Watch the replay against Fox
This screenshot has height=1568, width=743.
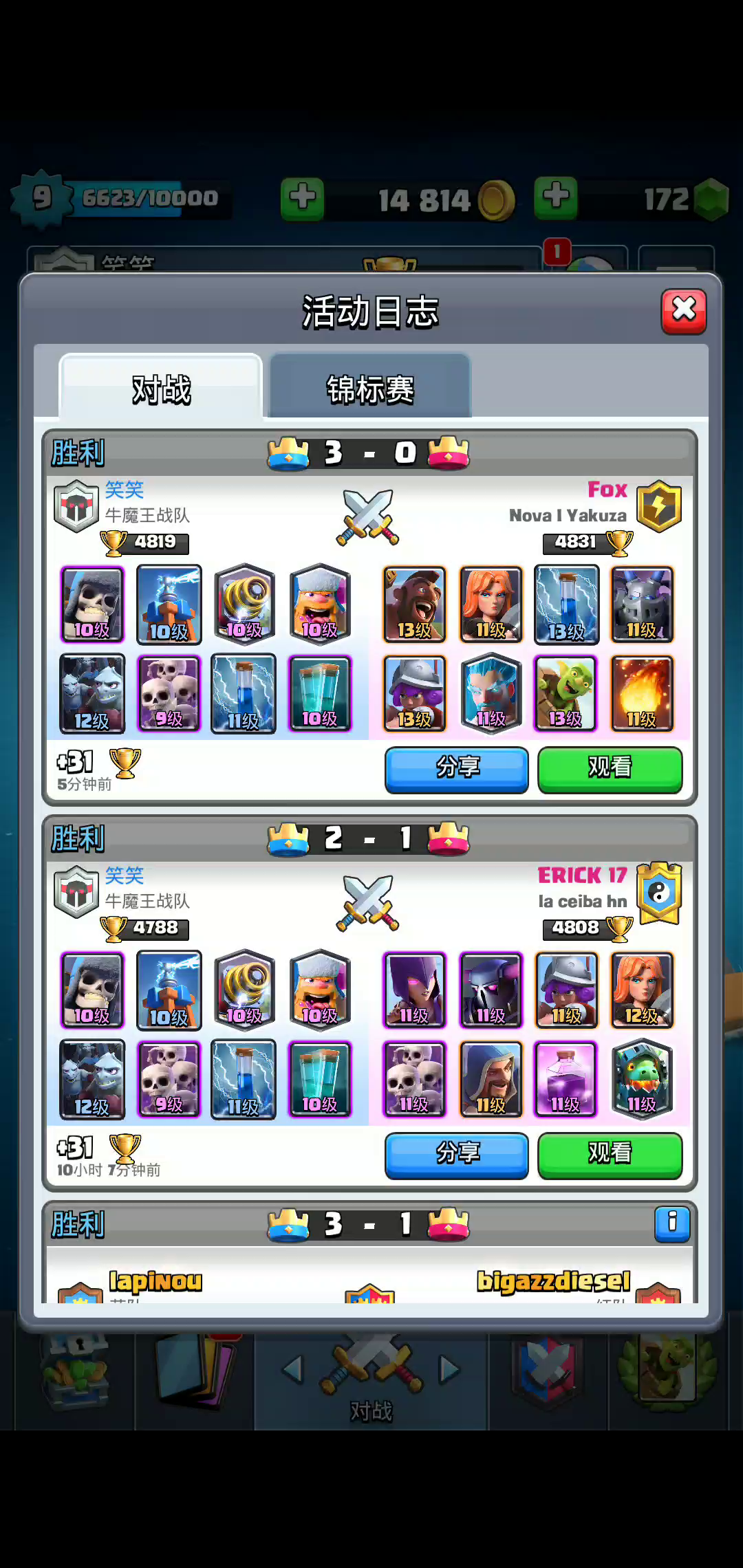tap(610, 770)
